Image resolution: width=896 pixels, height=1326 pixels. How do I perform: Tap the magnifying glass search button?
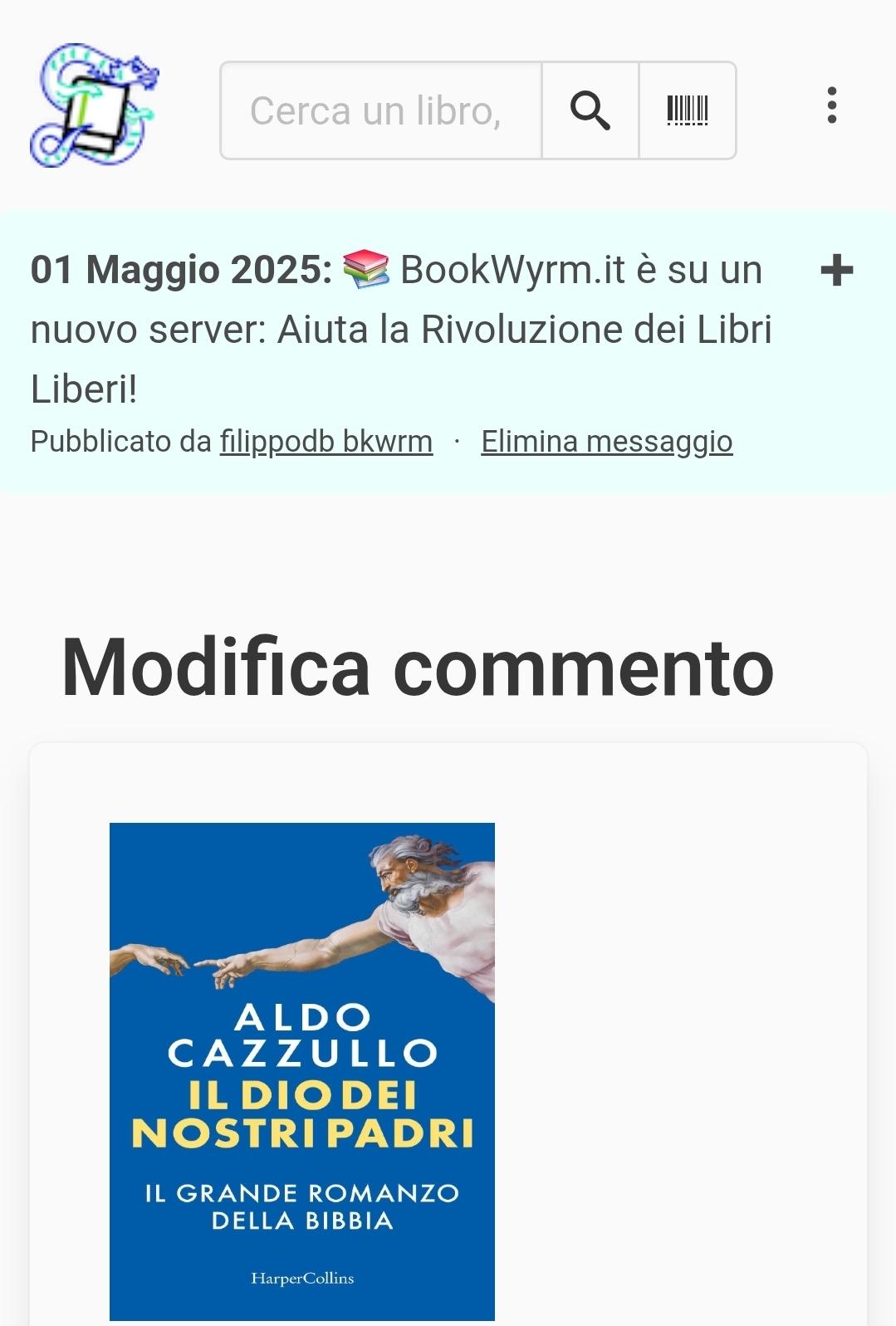click(x=590, y=110)
